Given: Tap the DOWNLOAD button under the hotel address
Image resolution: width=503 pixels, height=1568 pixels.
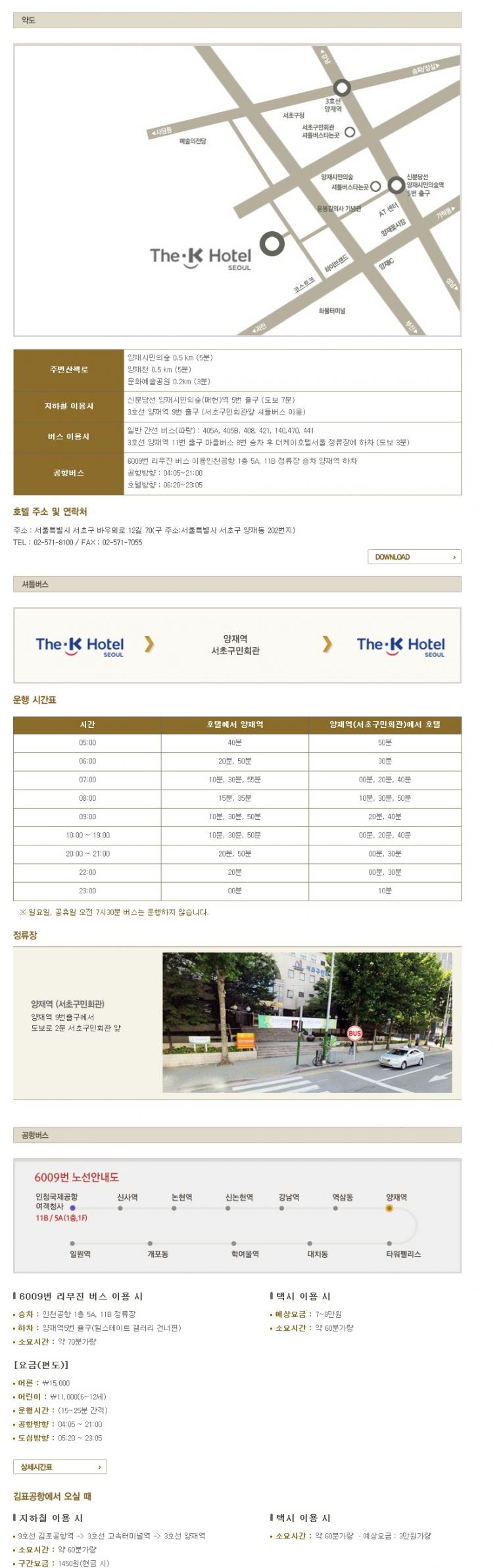Looking at the screenshot, I should pos(414,556).
